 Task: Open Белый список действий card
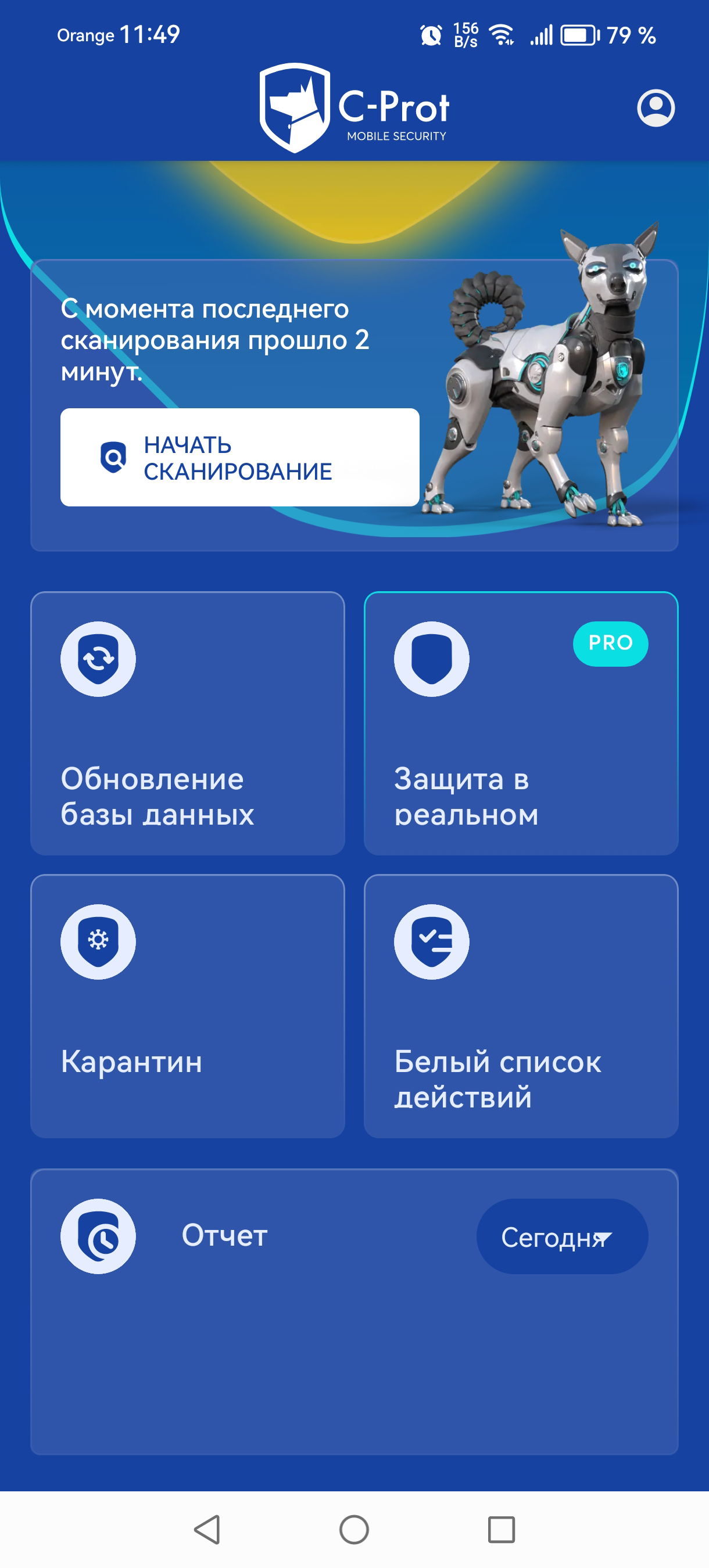521,1006
